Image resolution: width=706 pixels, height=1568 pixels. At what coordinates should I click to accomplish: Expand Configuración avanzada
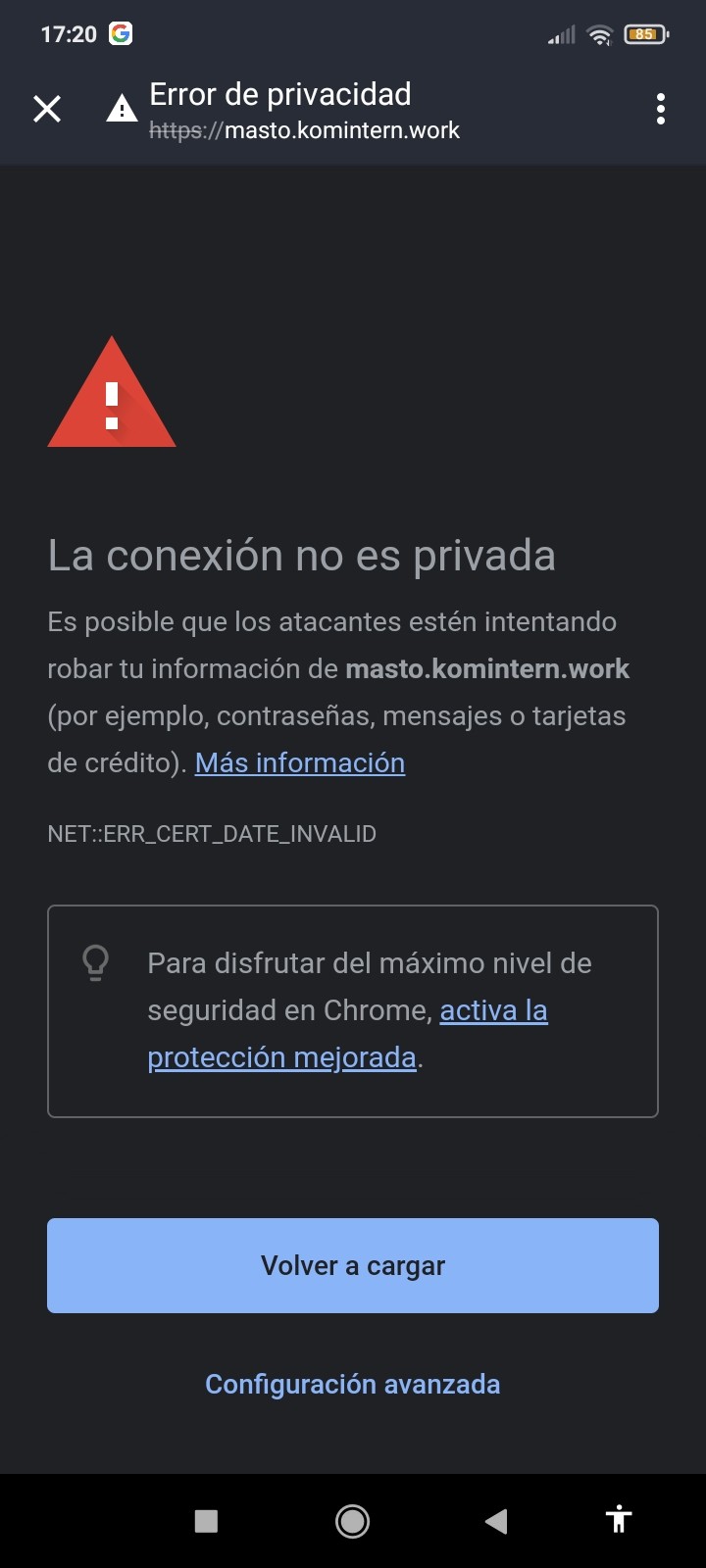(x=353, y=1384)
